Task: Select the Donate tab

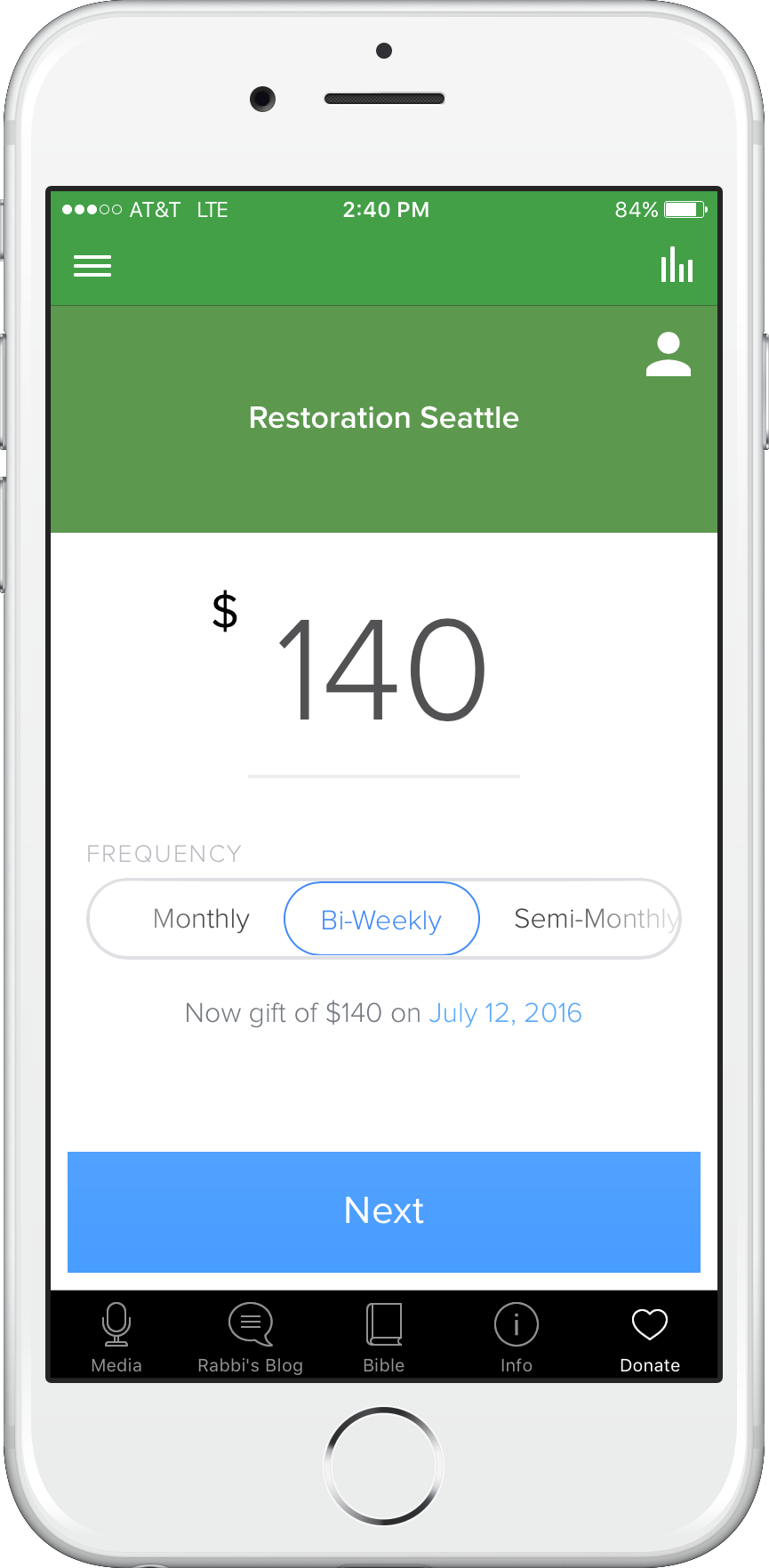Action: coord(650,1339)
